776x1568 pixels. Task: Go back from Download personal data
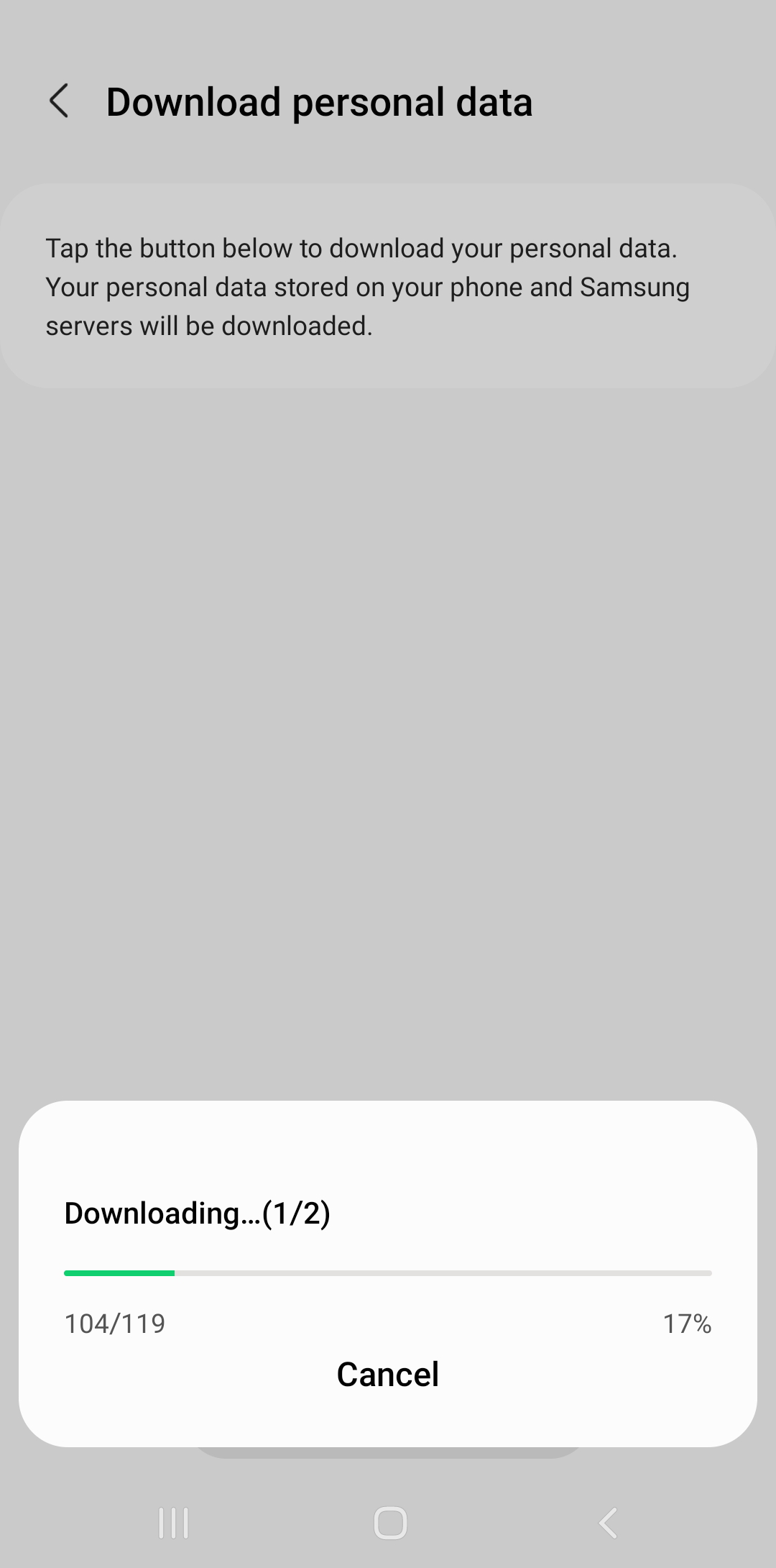(60, 101)
